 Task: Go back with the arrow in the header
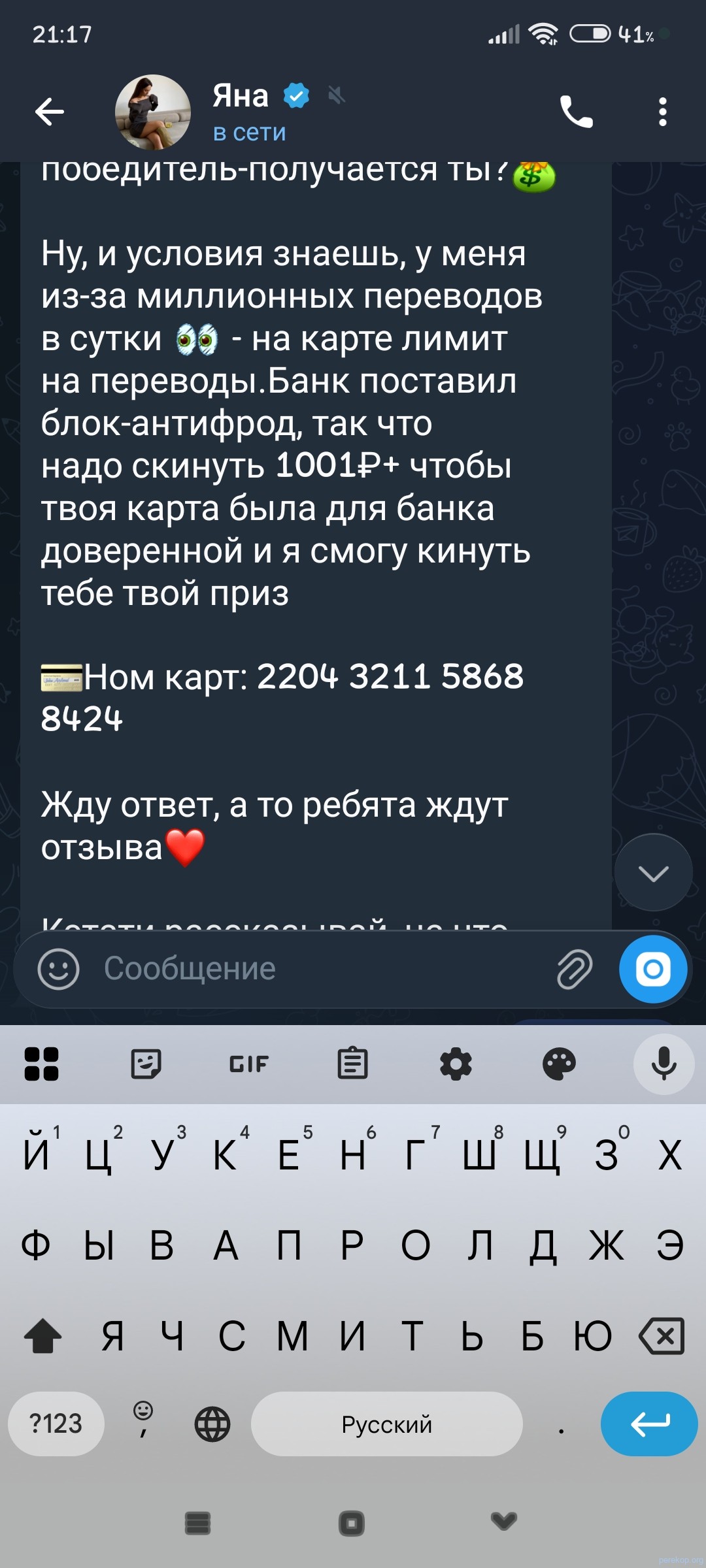click(49, 111)
